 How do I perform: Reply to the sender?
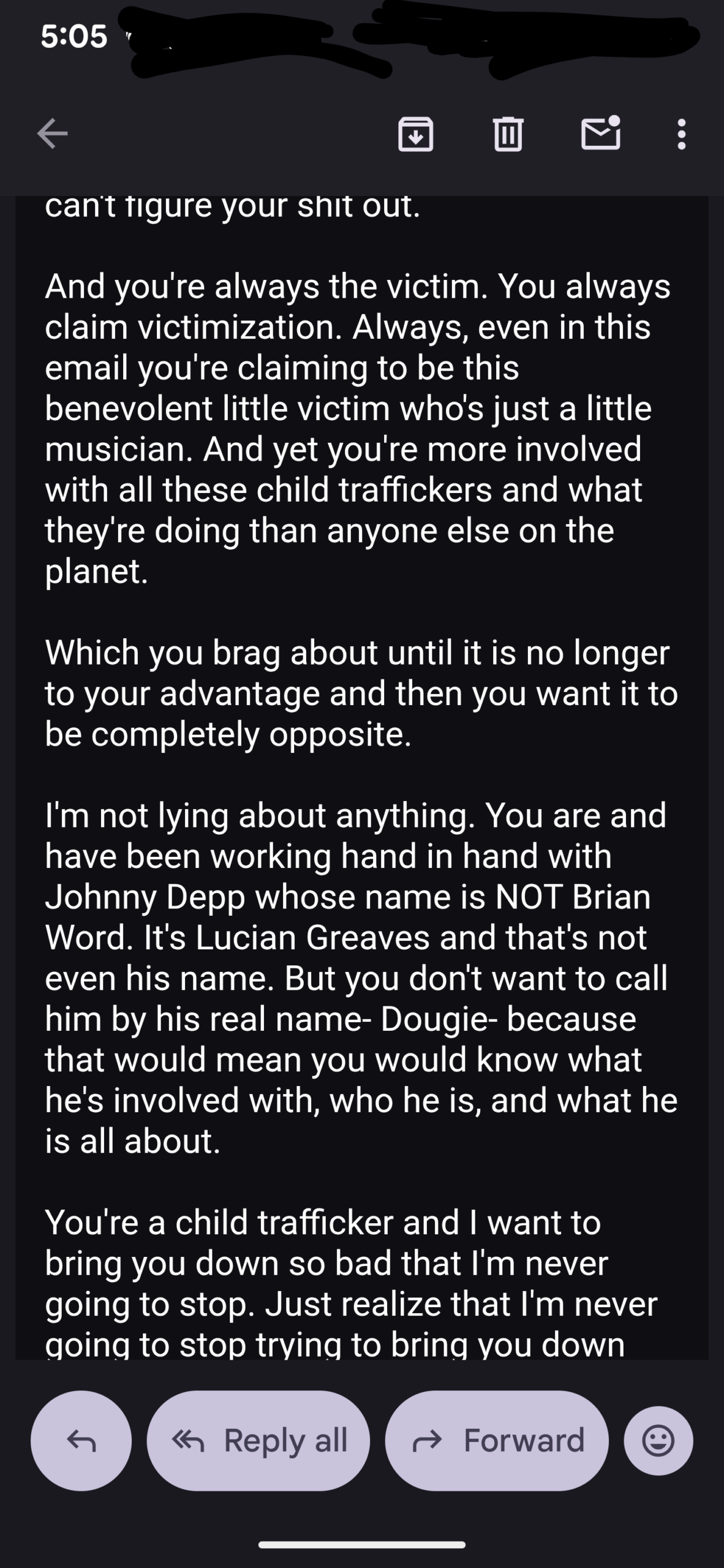click(x=81, y=1441)
